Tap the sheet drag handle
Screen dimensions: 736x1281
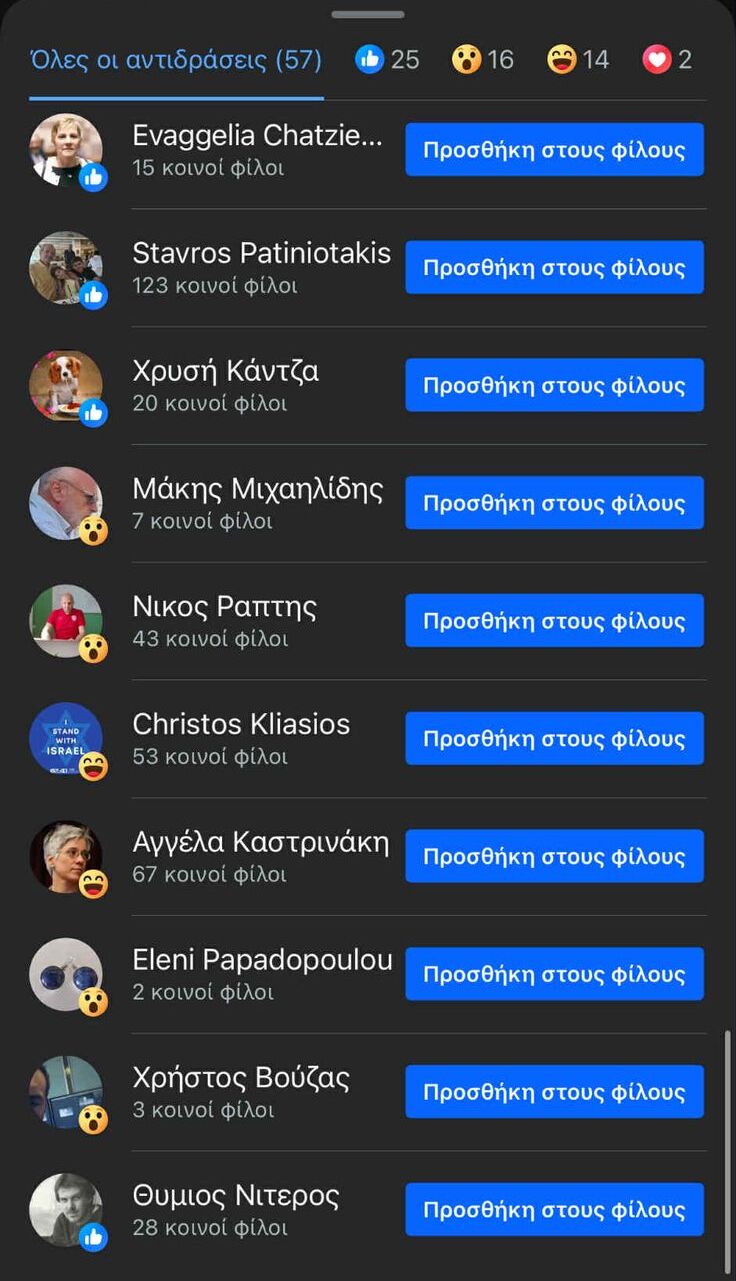tap(368, 15)
